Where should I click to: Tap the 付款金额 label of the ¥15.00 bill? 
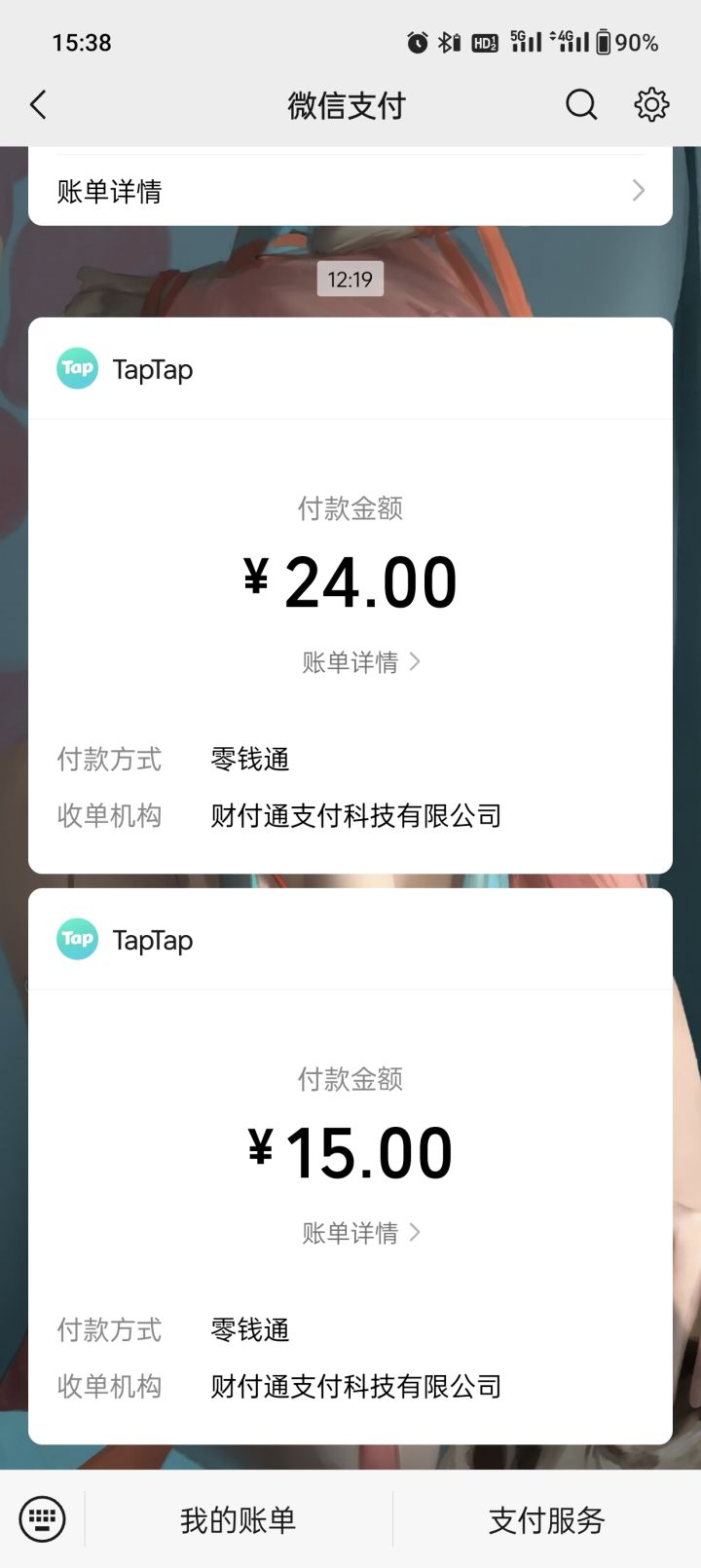coord(350,1078)
